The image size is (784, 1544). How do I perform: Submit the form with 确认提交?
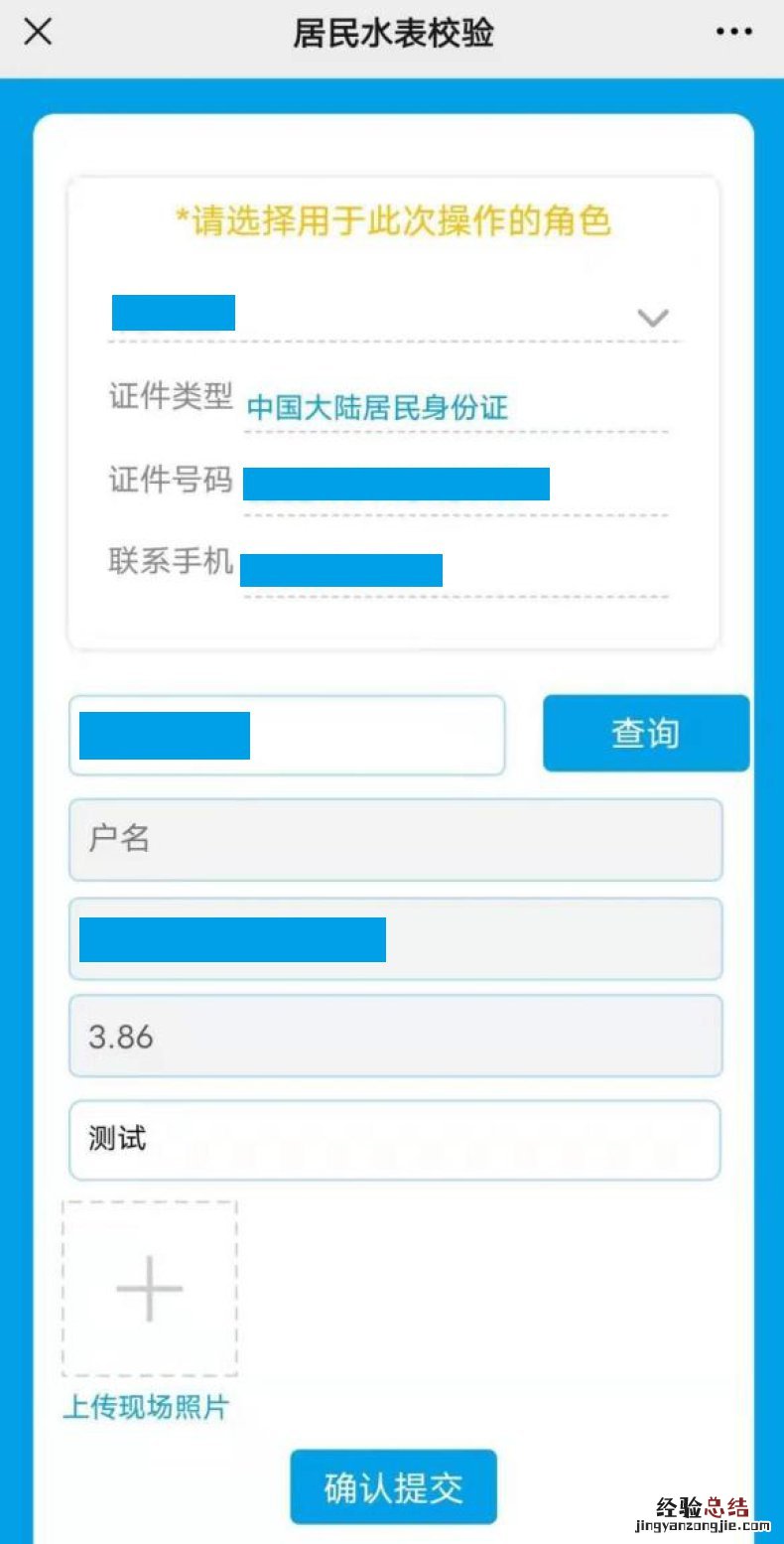click(x=393, y=1487)
